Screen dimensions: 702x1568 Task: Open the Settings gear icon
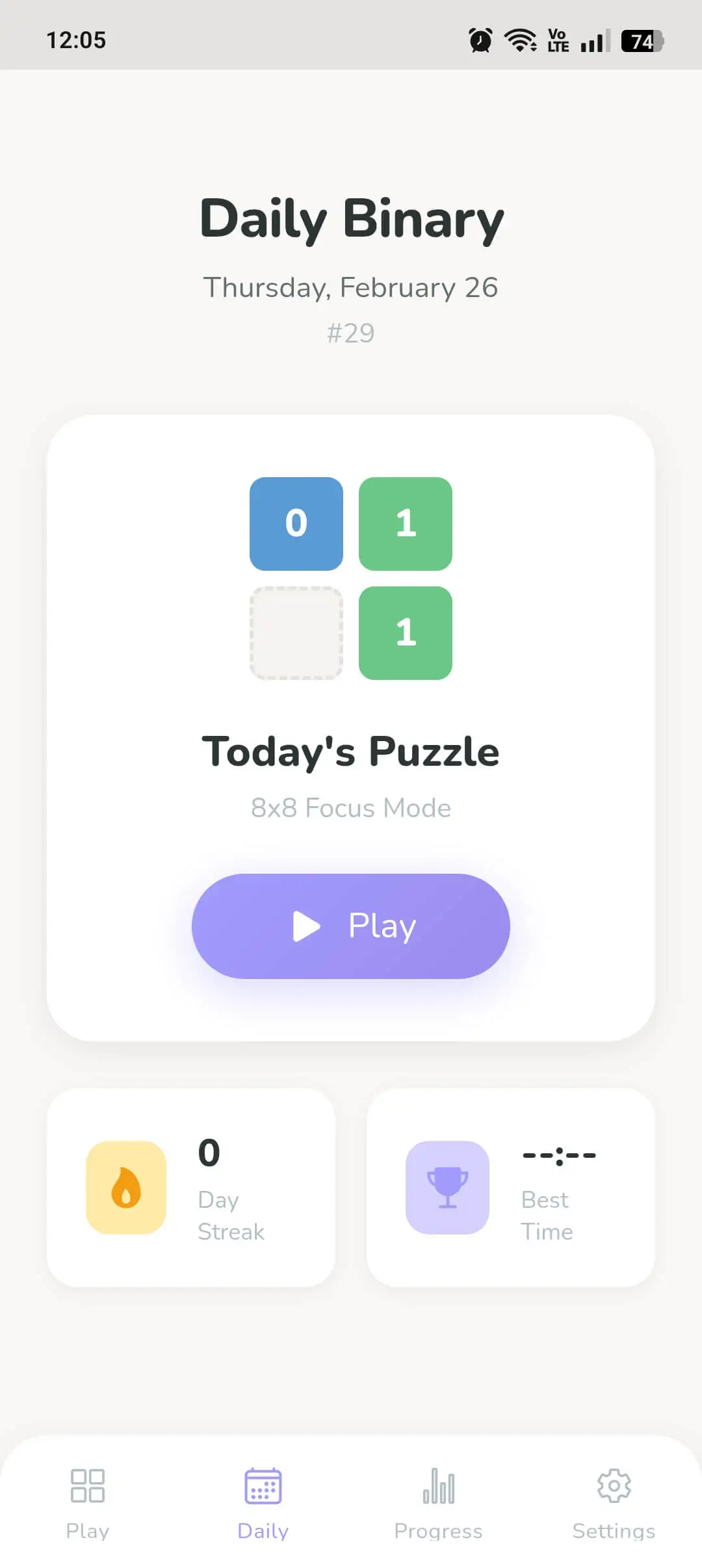pyautogui.click(x=613, y=1486)
